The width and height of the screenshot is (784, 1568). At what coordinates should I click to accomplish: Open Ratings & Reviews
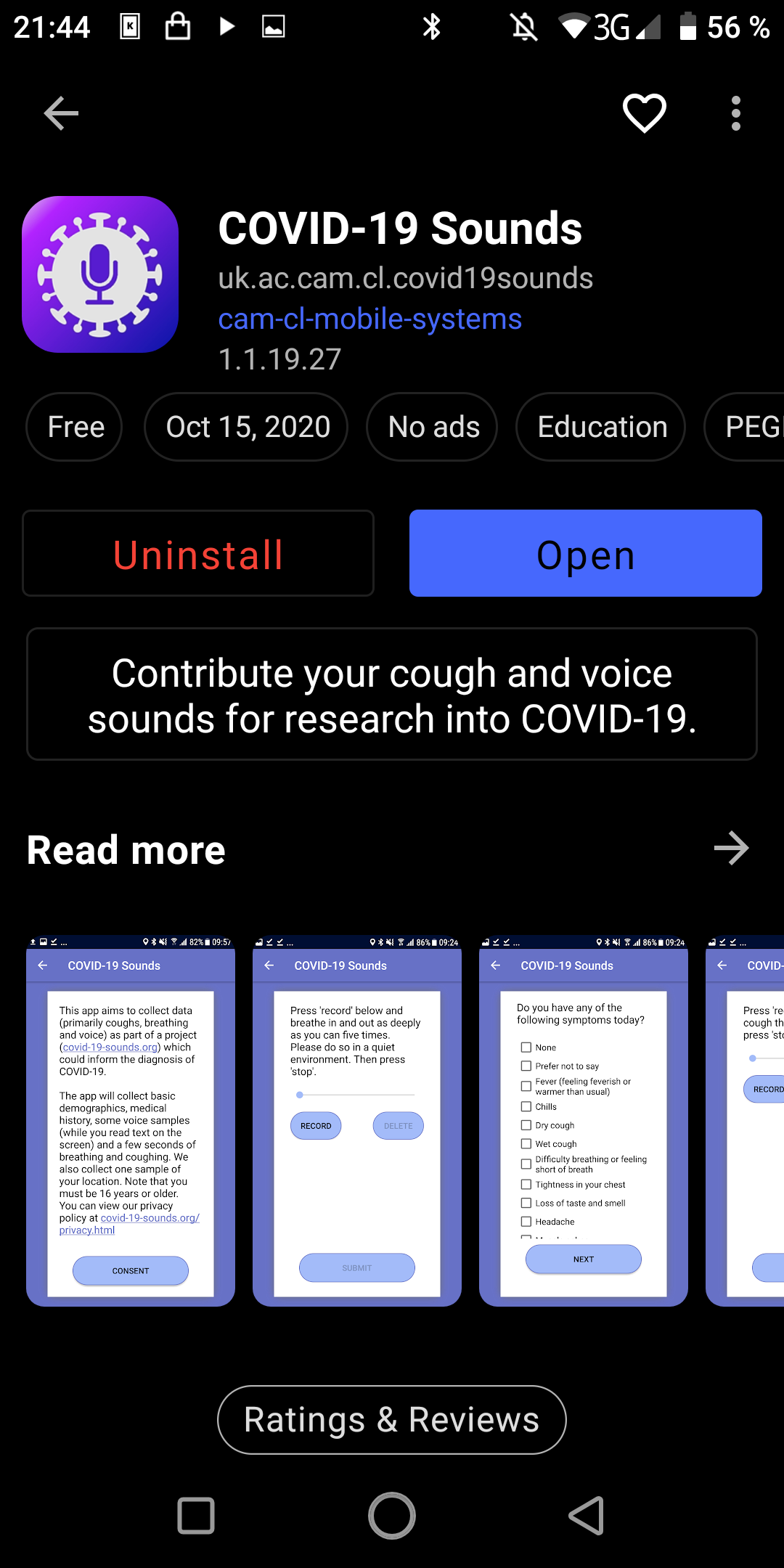click(x=392, y=1420)
